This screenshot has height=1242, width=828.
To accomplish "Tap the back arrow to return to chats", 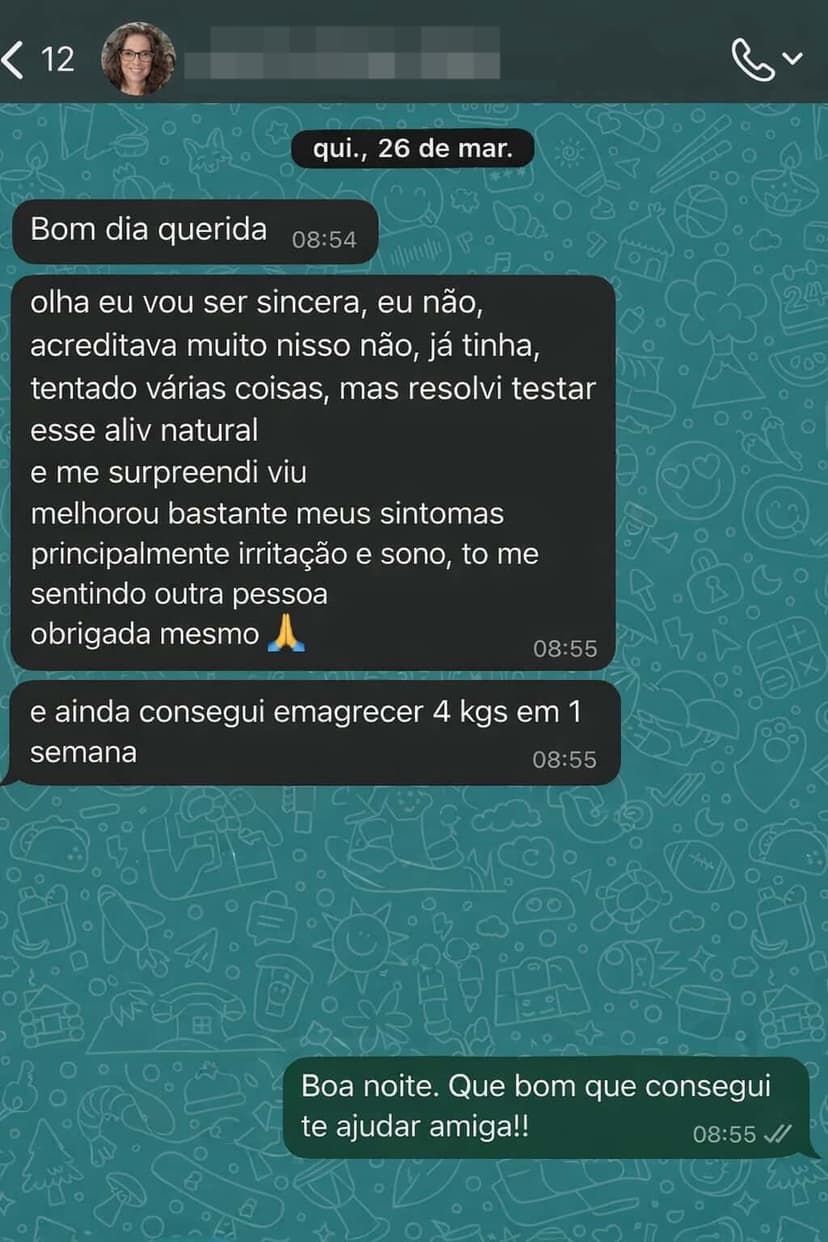I will tap(15, 58).
